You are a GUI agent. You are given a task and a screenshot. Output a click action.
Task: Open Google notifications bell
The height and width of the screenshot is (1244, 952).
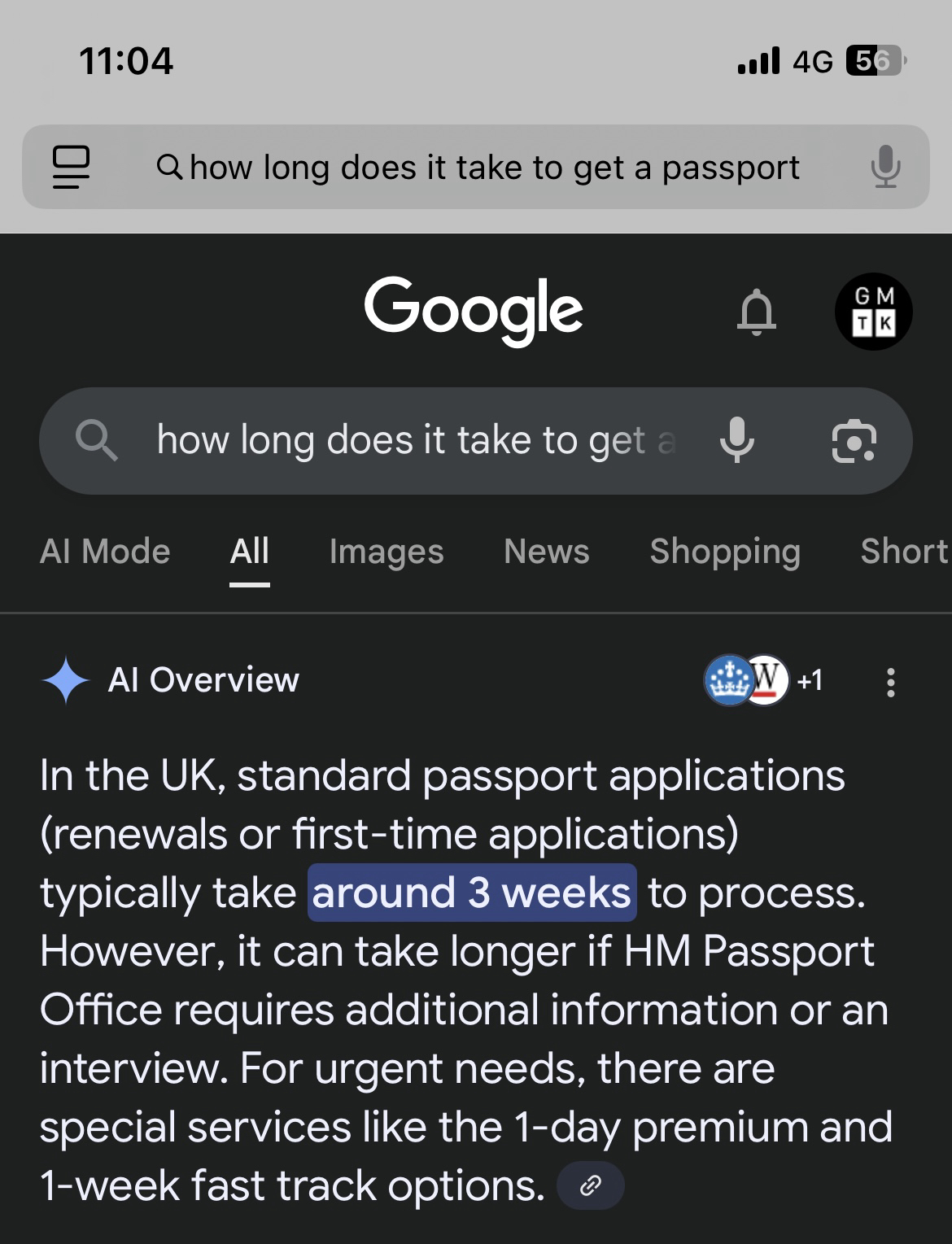click(756, 312)
